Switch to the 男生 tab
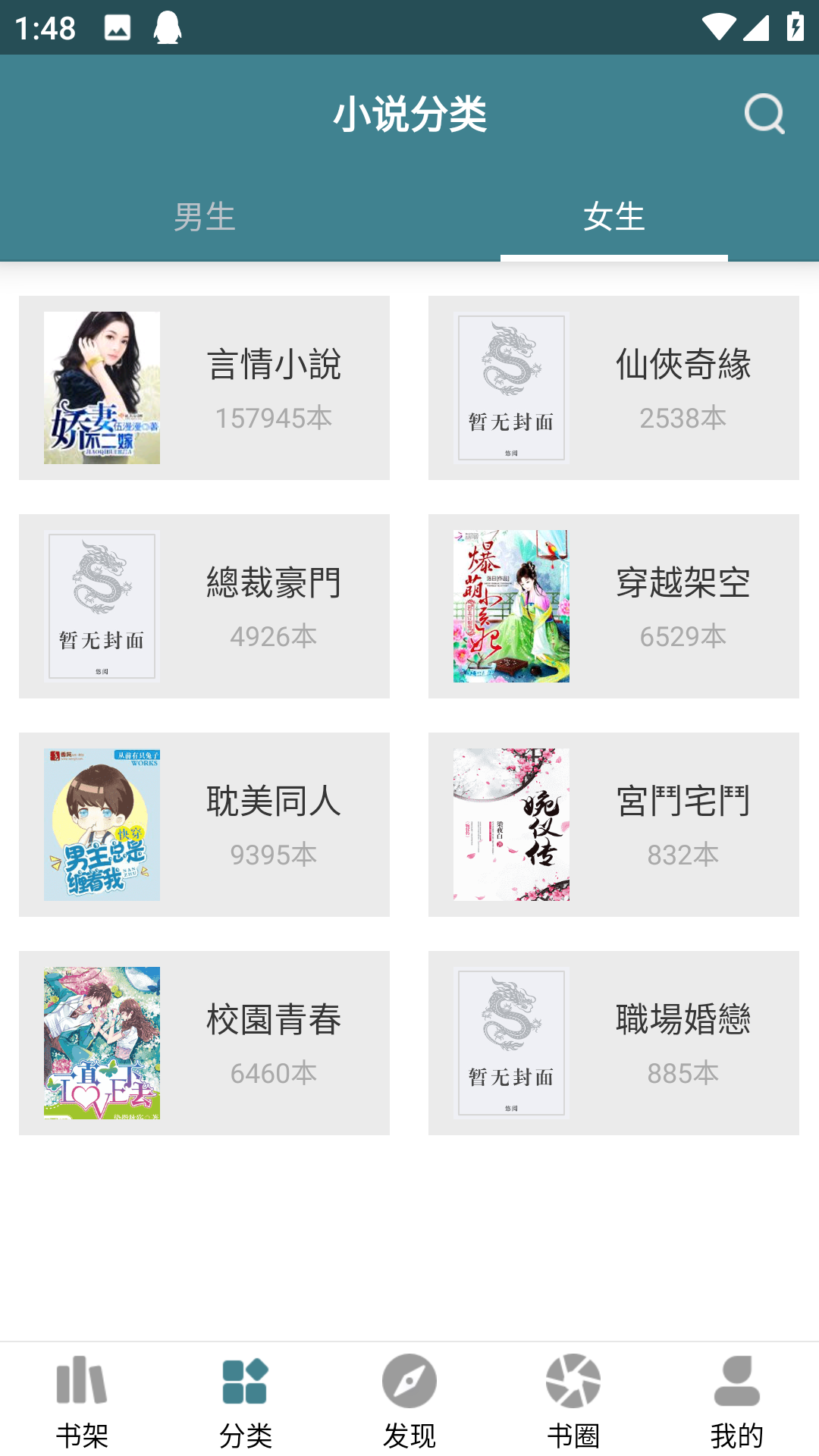 [205, 218]
